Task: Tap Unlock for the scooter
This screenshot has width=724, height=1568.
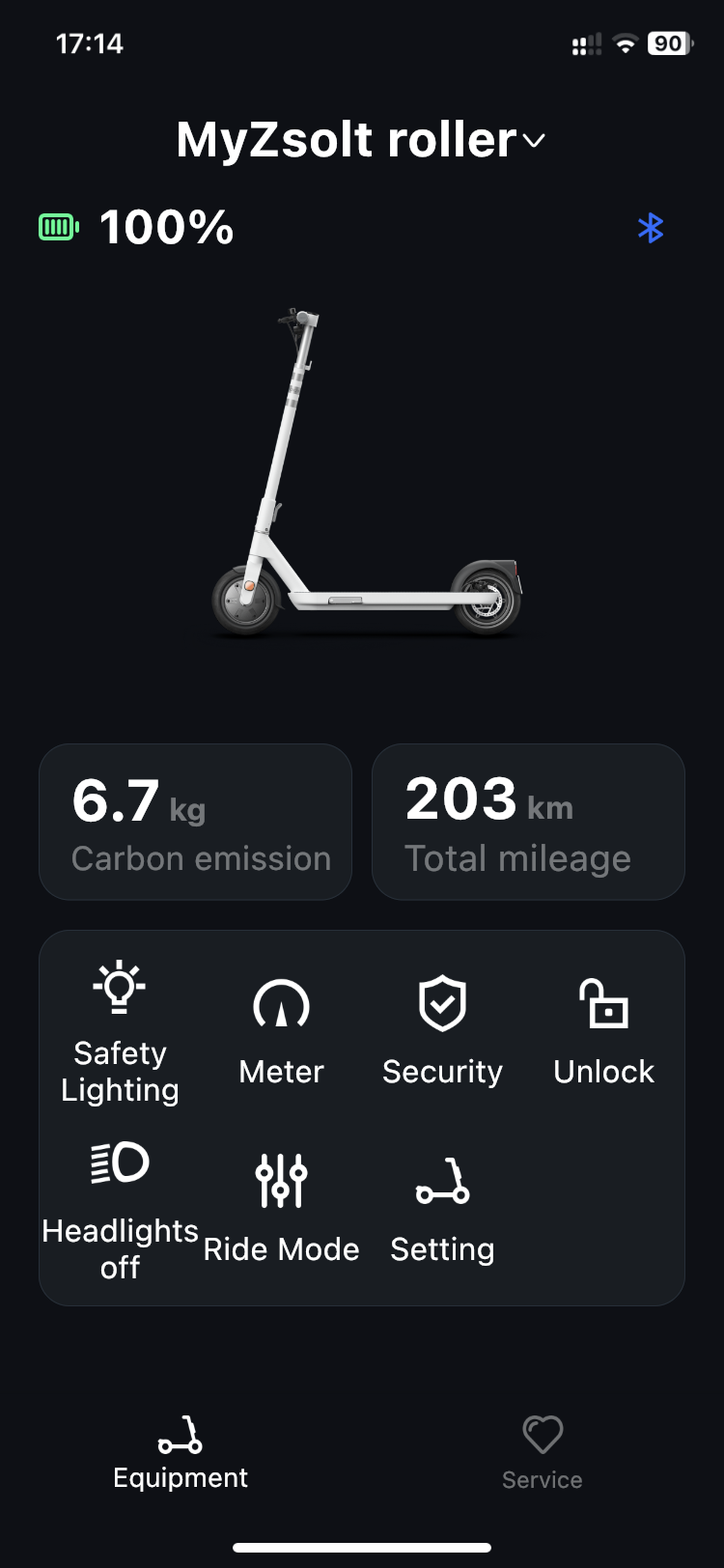Action: (604, 1033)
